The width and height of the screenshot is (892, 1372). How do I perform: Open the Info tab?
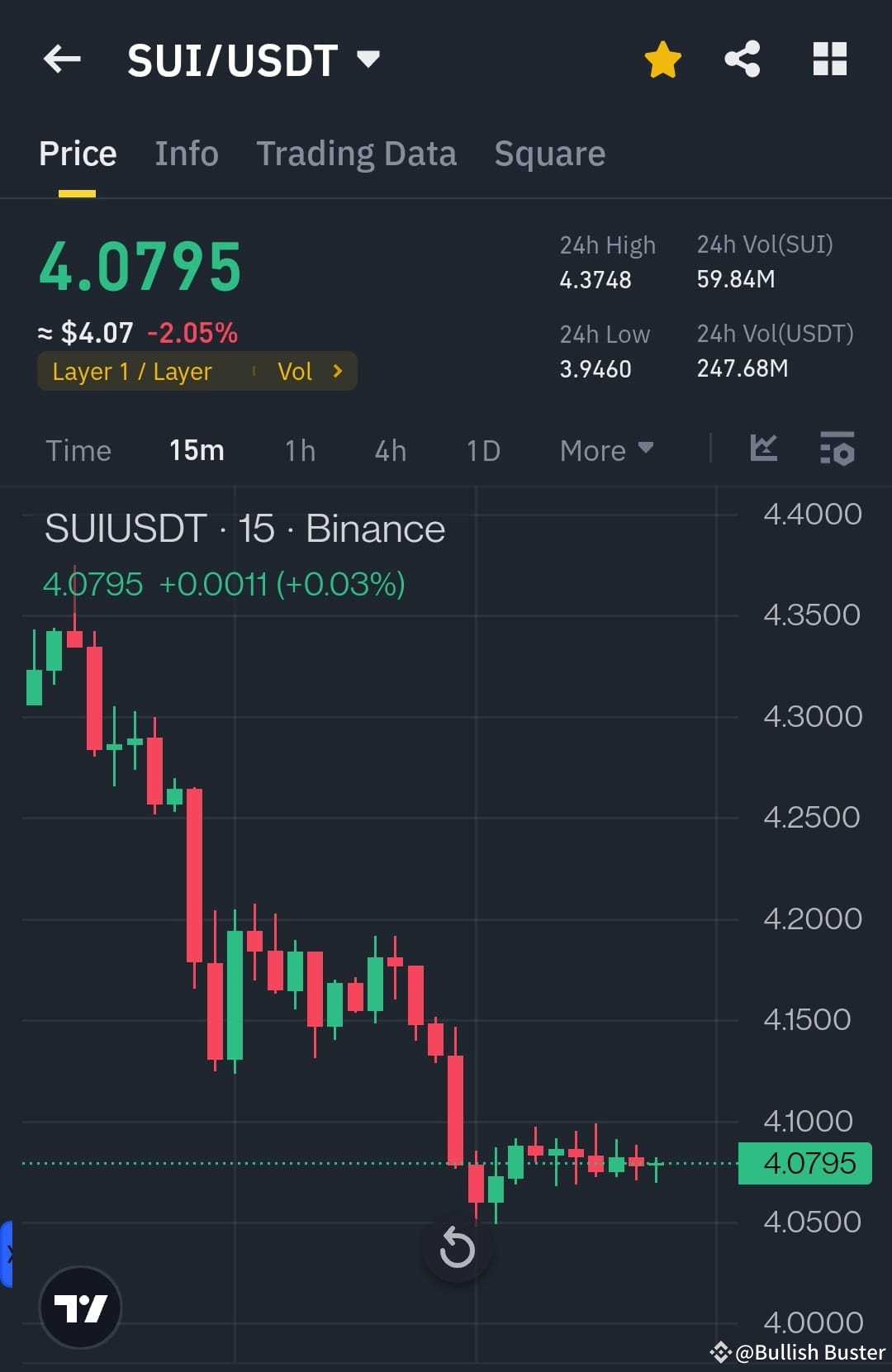pyautogui.click(x=187, y=153)
